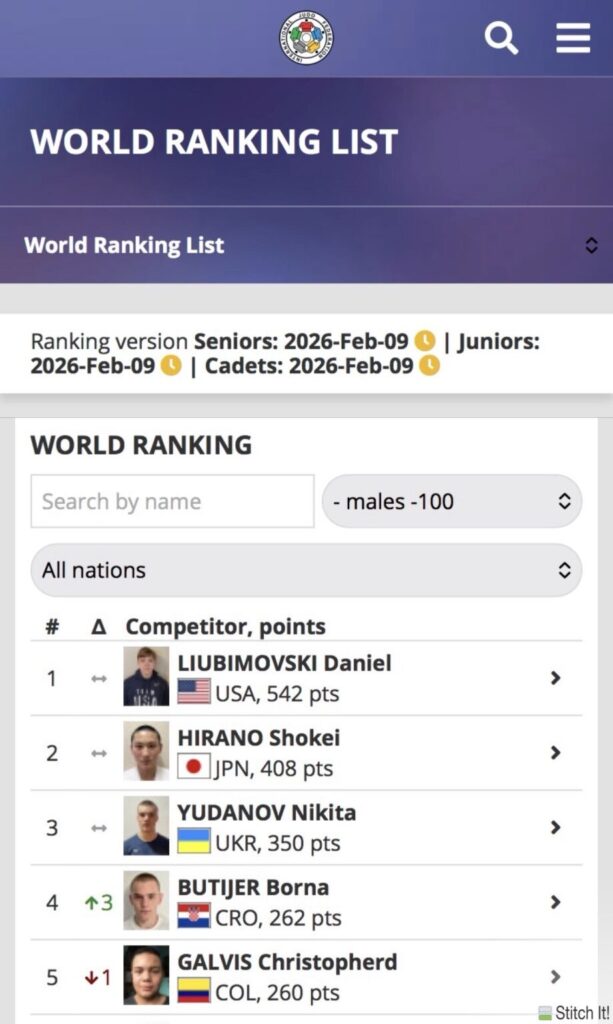Screen dimensions: 613x1024
Task: Open the search magnifier icon
Action: point(501,39)
